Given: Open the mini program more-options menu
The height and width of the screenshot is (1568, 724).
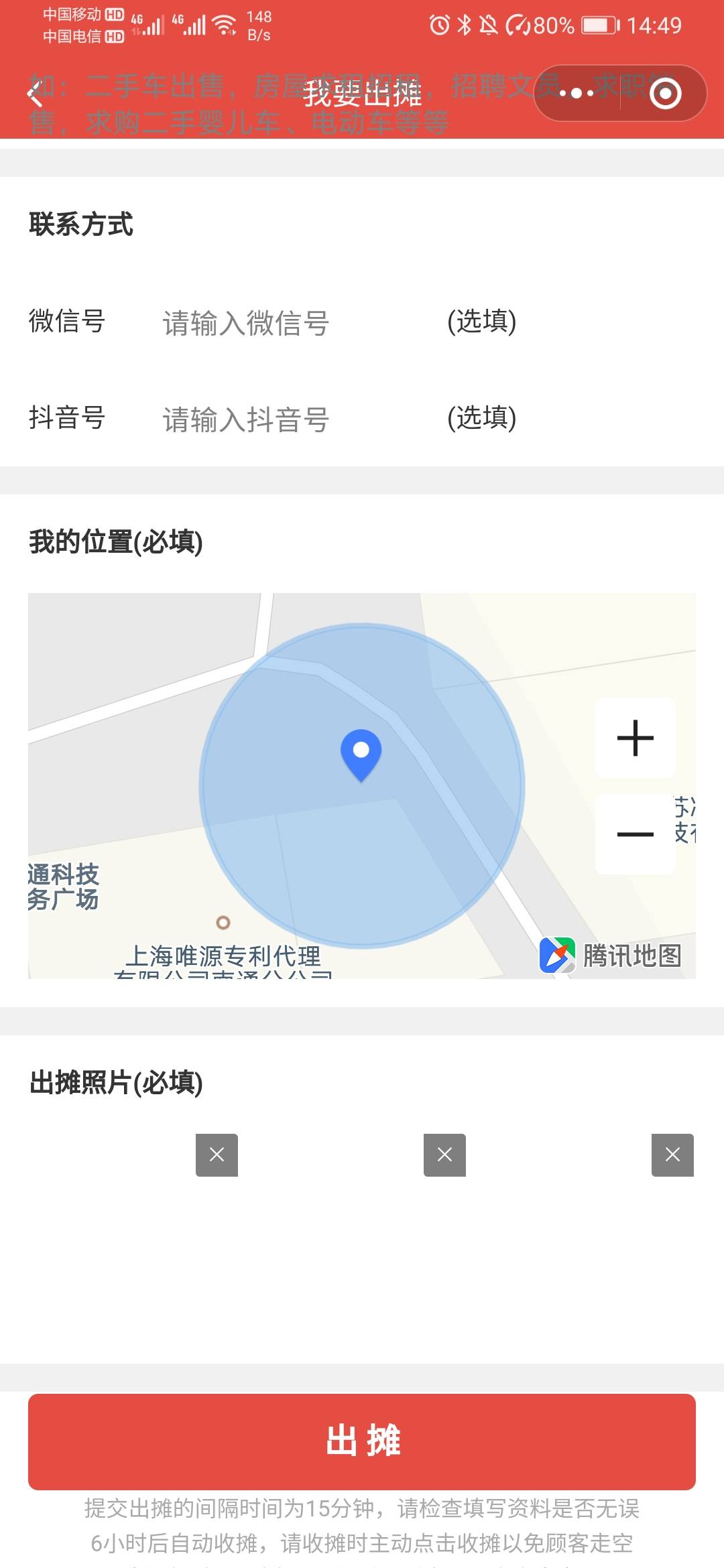Looking at the screenshot, I should (x=577, y=93).
